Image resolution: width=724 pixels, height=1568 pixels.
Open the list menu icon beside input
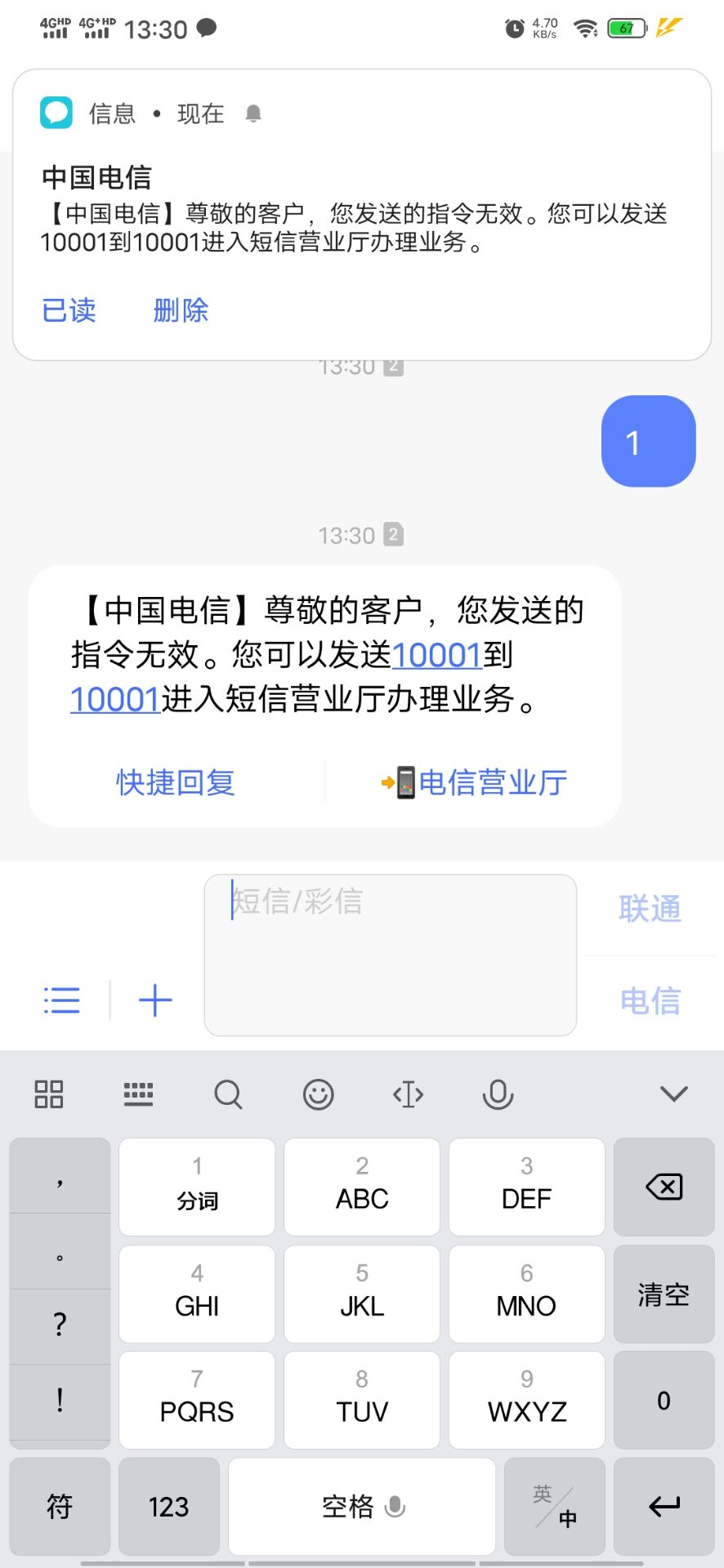click(x=62, y=1000)
